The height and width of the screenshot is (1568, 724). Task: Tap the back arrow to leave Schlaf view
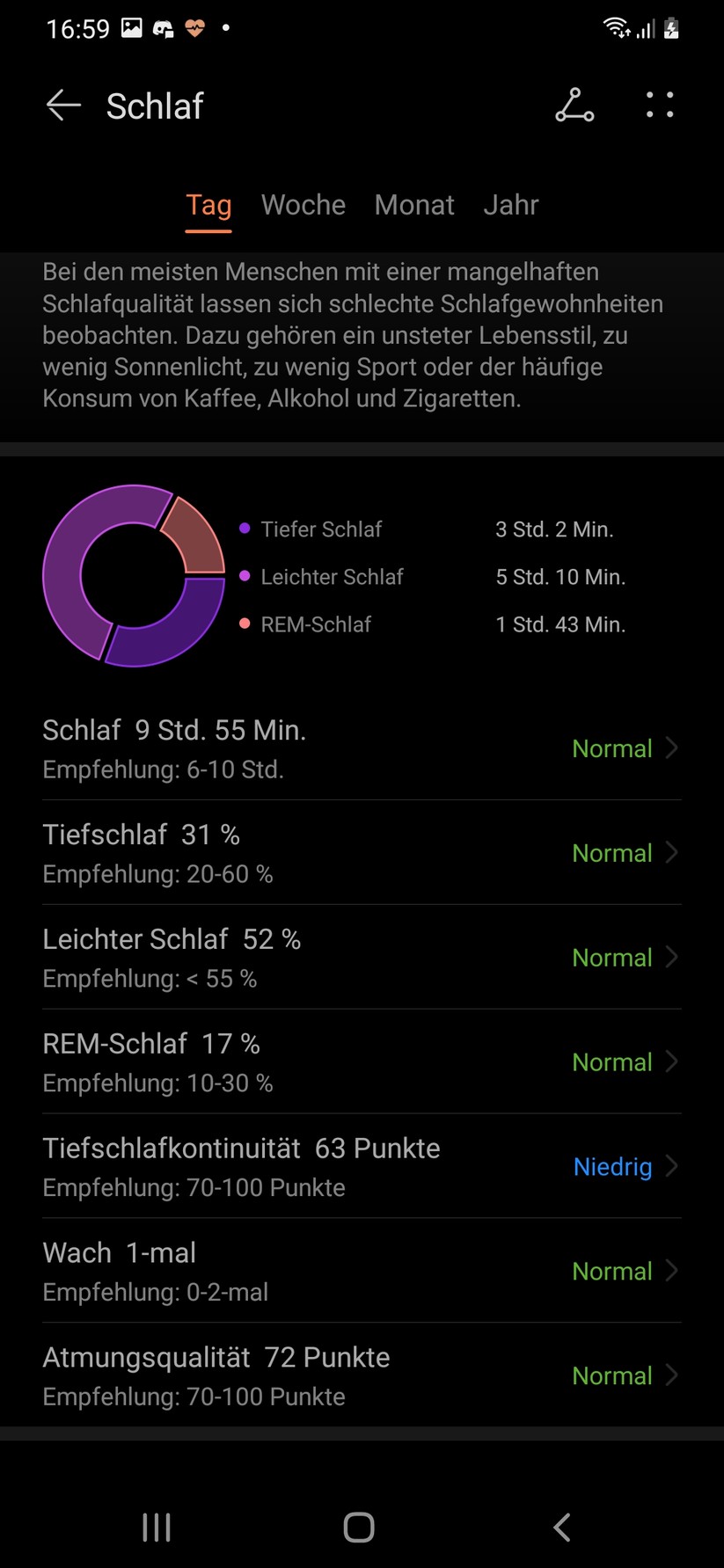tap(62, 105)
